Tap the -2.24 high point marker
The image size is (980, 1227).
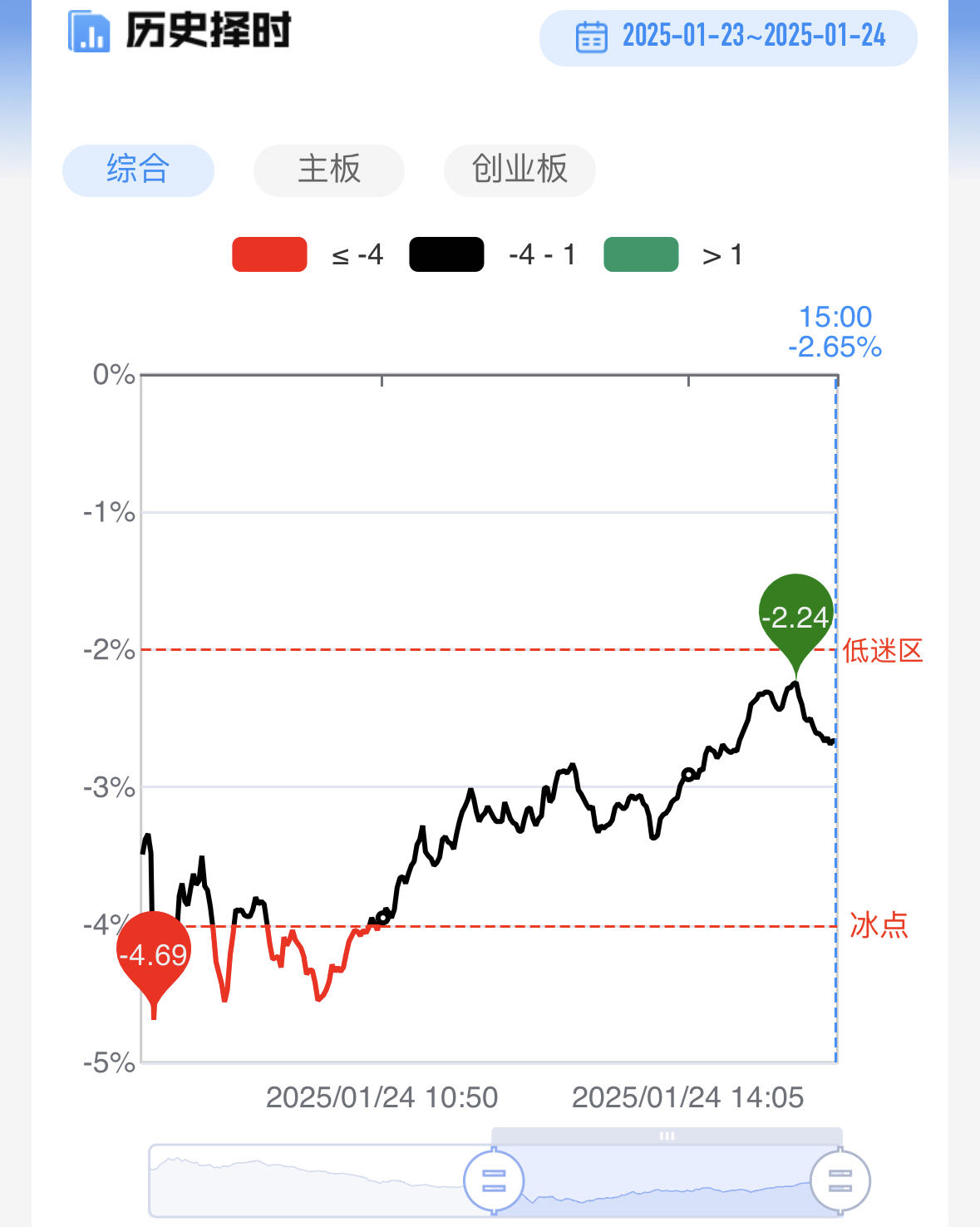(795, 616)
